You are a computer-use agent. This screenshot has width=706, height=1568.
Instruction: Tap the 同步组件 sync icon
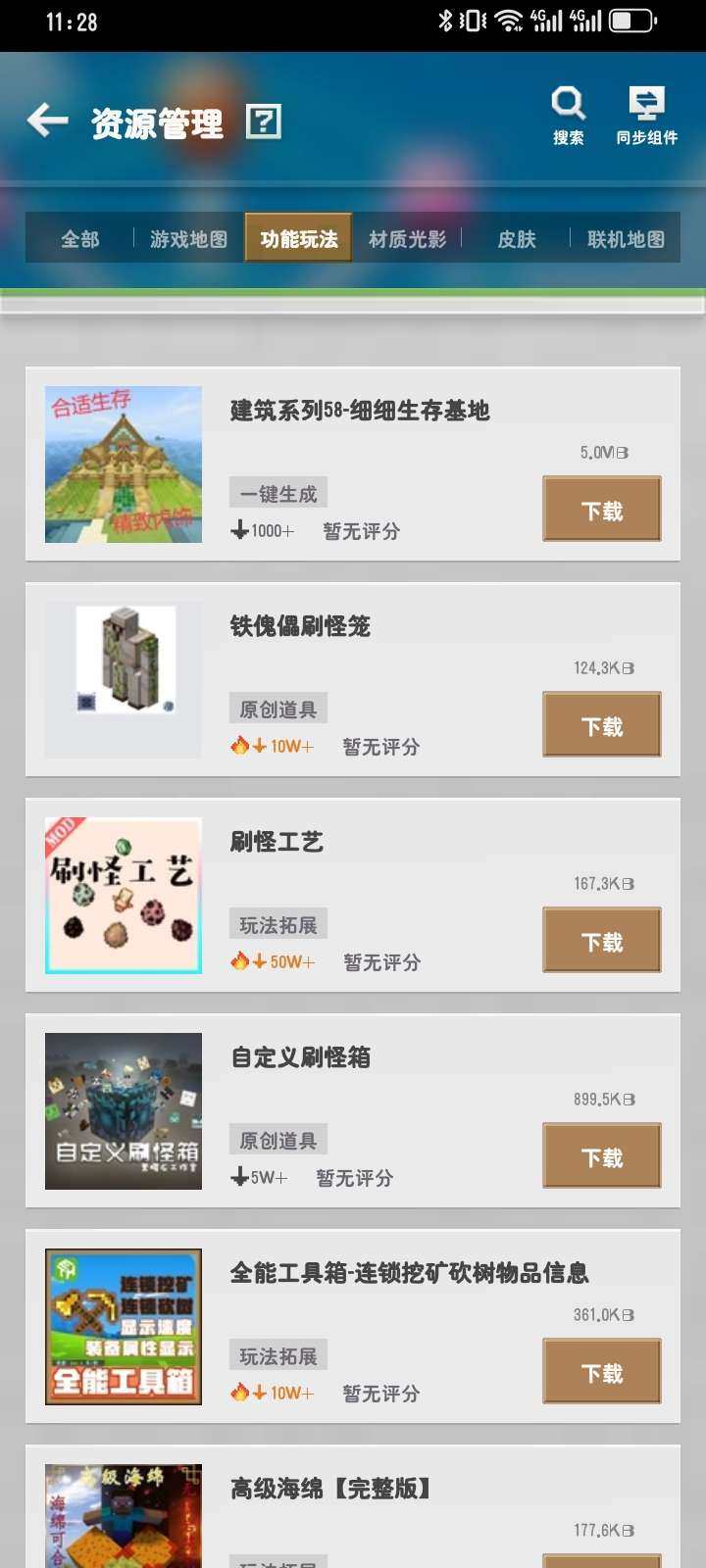point(647,101)
